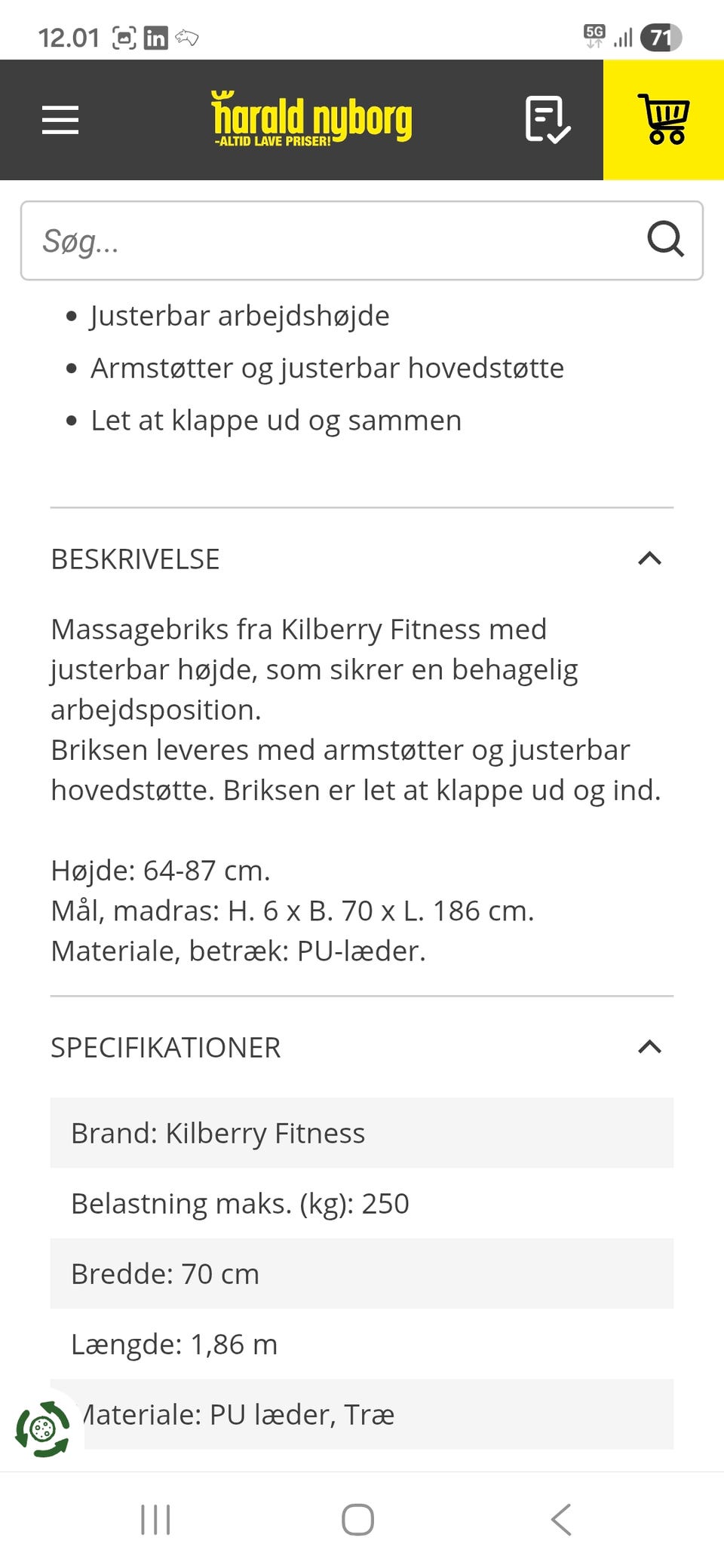Tap the battery indicator in status bar

(662, 36)
